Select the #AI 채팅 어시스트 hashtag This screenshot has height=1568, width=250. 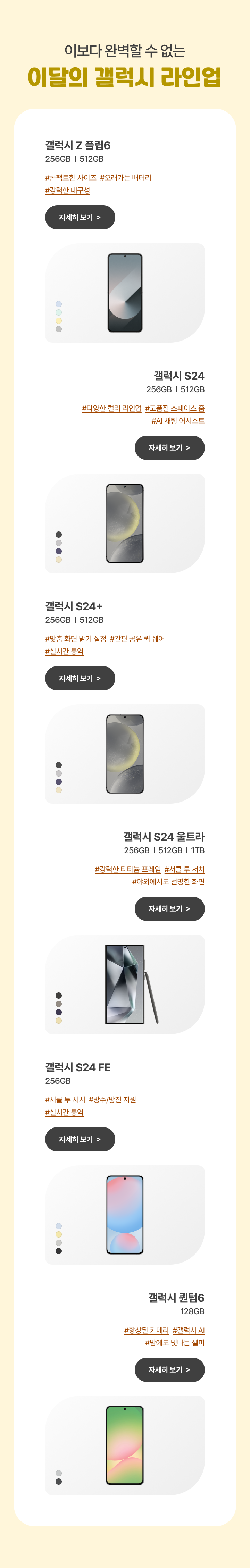point(178,421)
